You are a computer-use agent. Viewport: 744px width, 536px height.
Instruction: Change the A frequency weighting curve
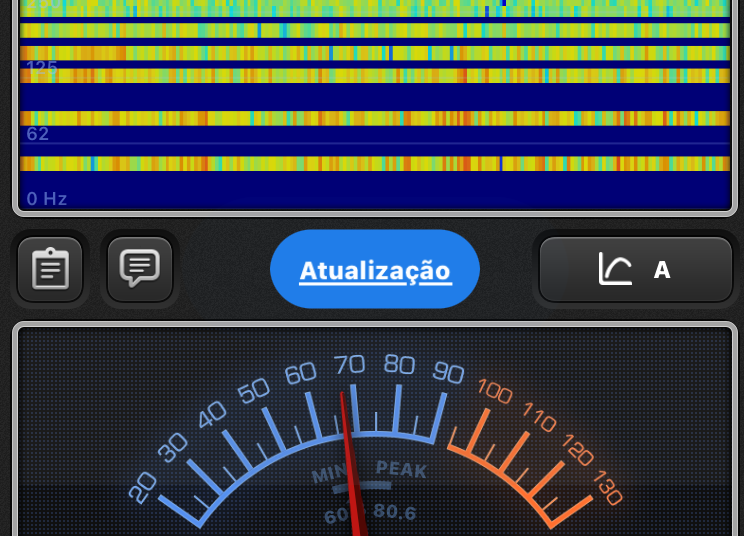pyautogui.click(x=635, y=269)
